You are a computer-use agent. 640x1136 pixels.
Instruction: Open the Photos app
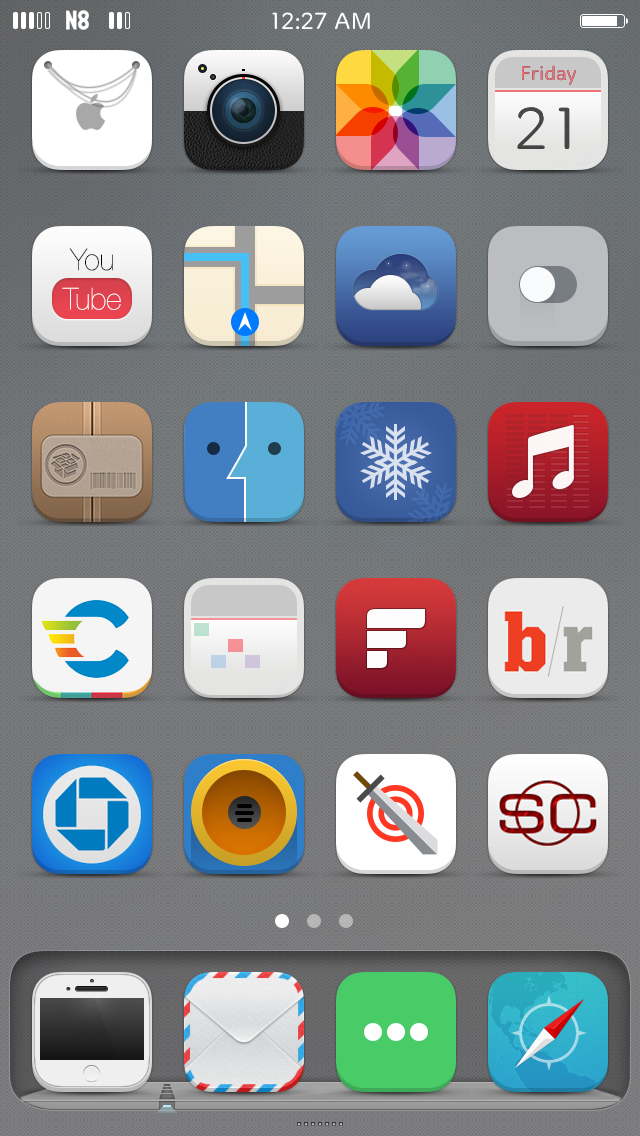pyautogui.click(x=396, y=110)
